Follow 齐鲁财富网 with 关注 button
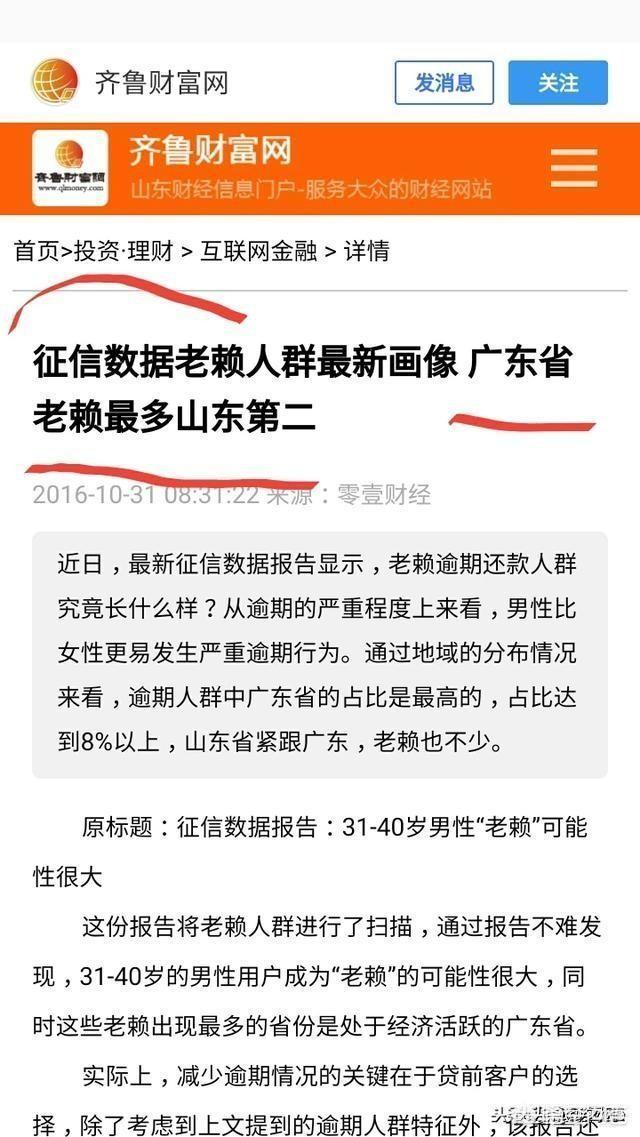The image size is (640, 1137). click(x=557, y=83)
